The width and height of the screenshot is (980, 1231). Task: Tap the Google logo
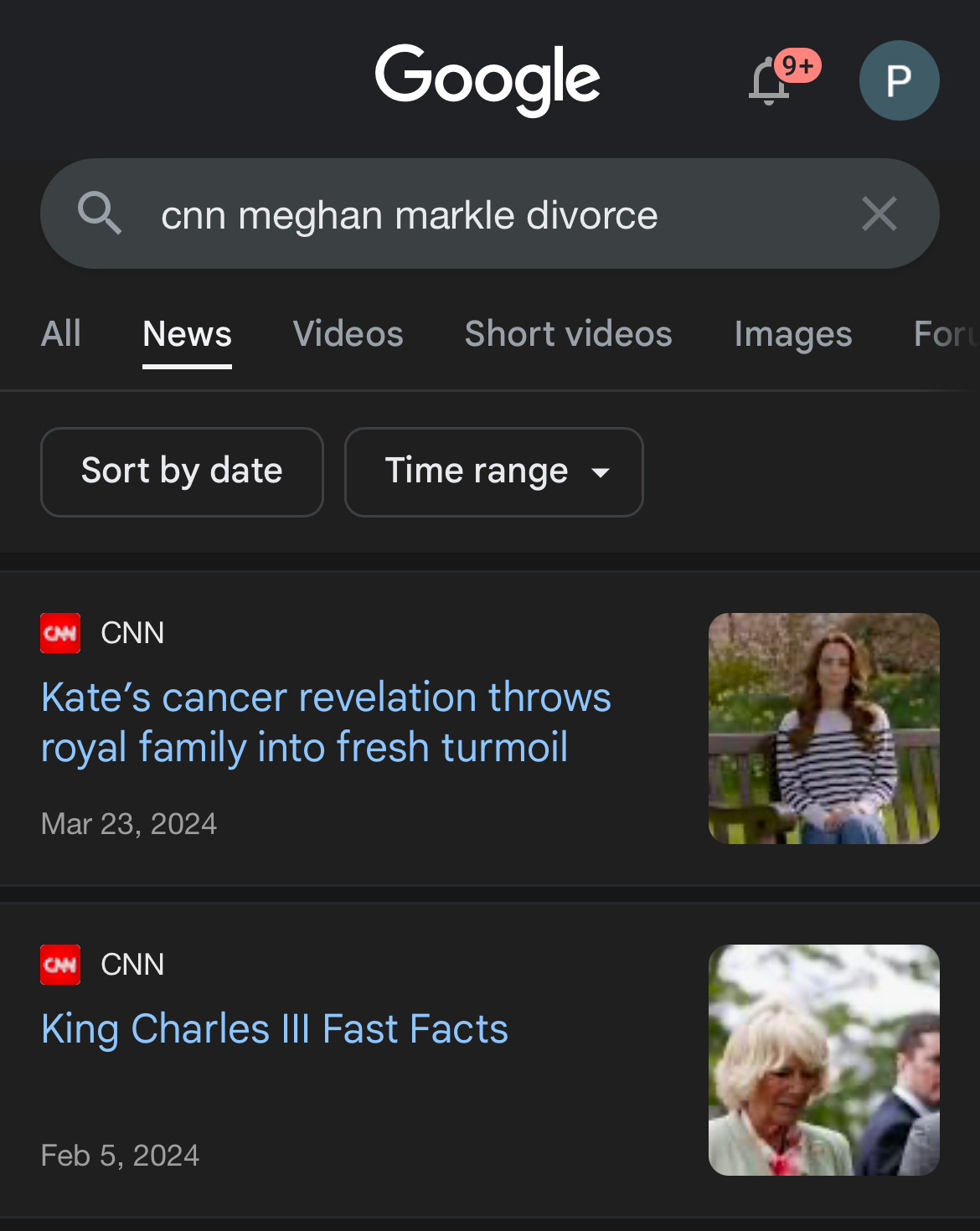pyautogui.click(x=487, y=79)
